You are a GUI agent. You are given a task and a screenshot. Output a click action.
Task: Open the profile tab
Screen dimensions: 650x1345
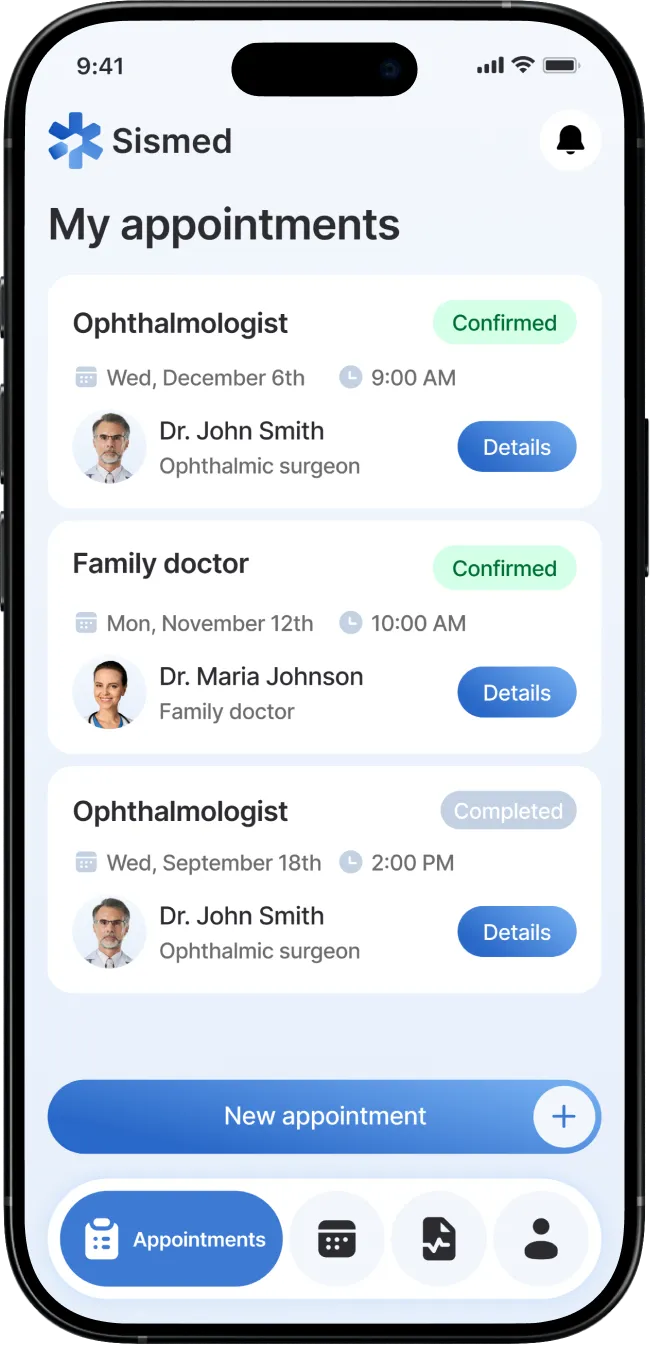click(x=541, y=1239)
